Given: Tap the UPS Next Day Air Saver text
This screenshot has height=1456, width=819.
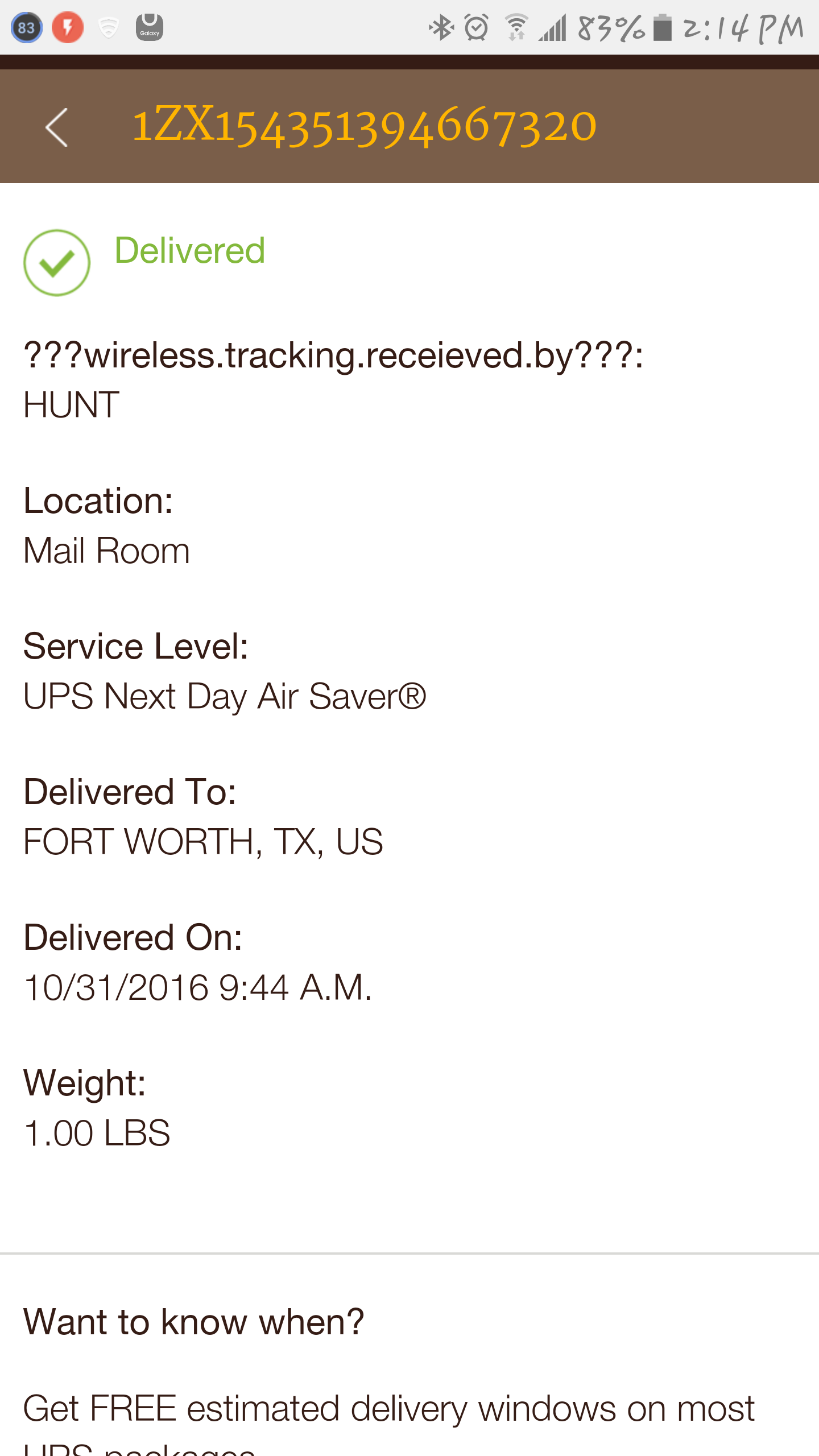Looking at the screenshot, I should click(225, 695).
